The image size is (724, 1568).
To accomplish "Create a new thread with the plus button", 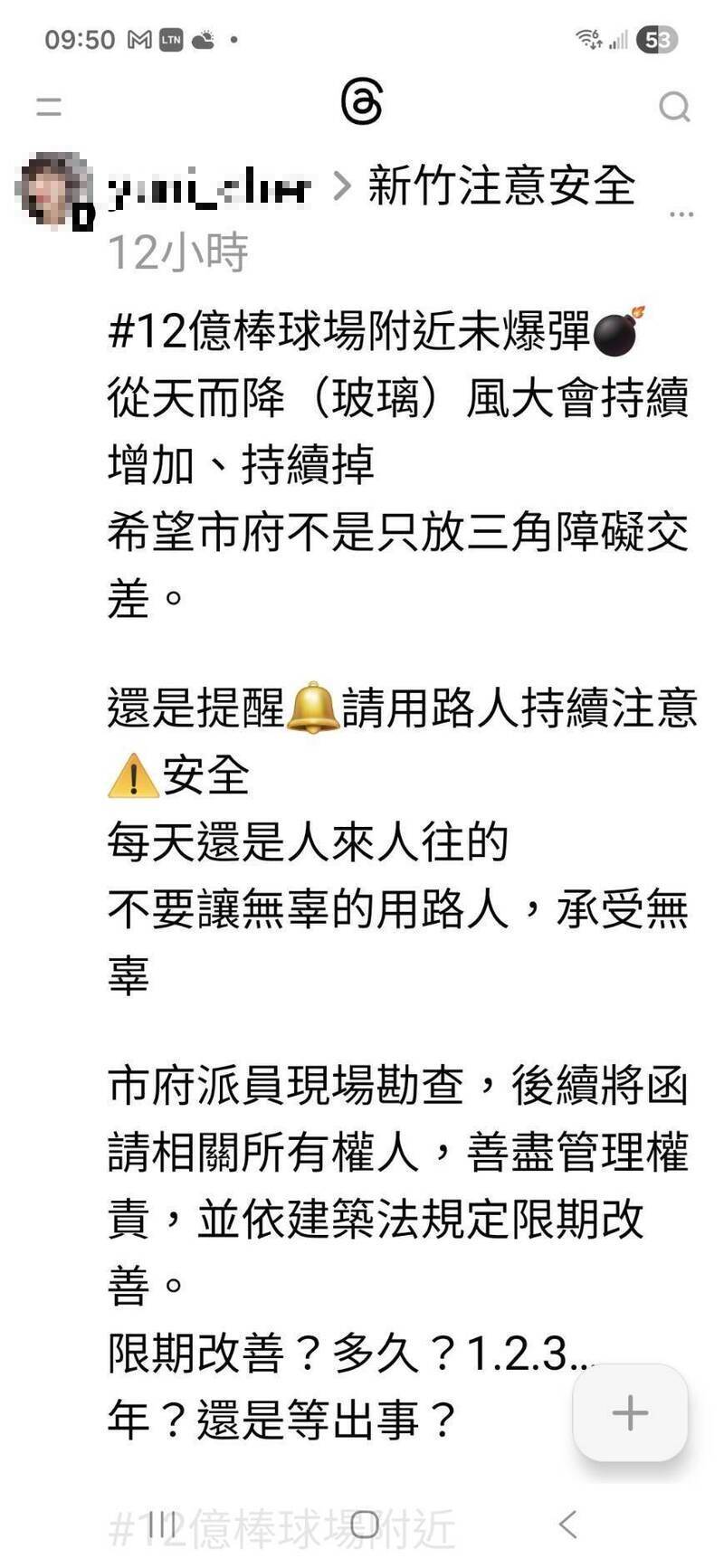I will pos(630,1412).
